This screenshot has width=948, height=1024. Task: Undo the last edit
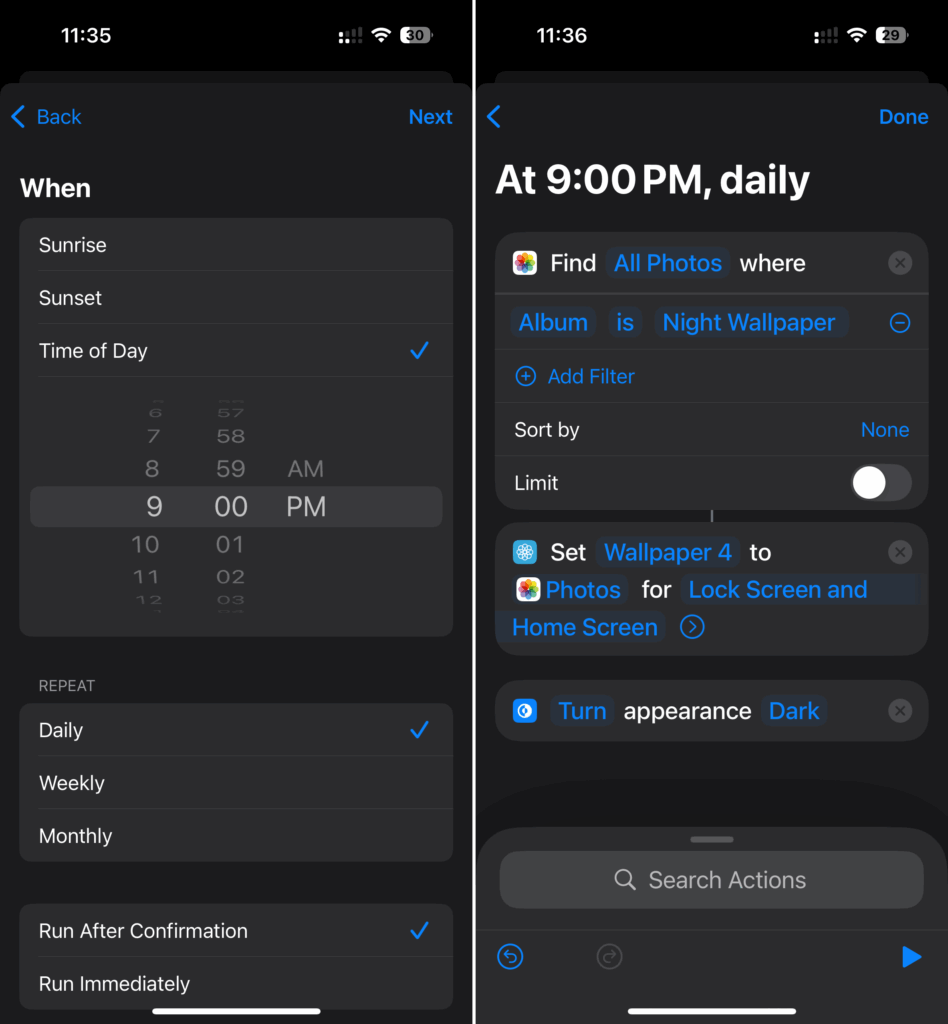pos(510,957)
